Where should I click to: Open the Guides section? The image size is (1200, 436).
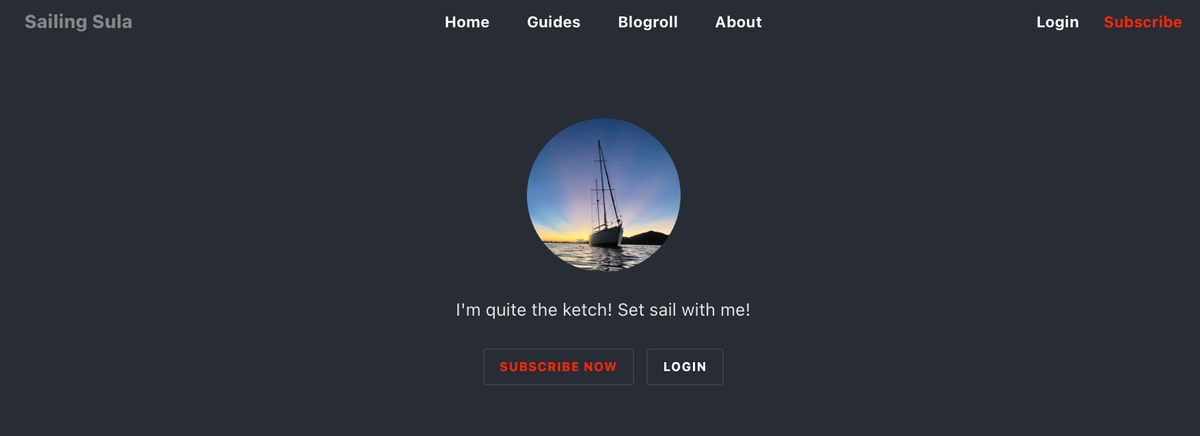coord(553,22)
